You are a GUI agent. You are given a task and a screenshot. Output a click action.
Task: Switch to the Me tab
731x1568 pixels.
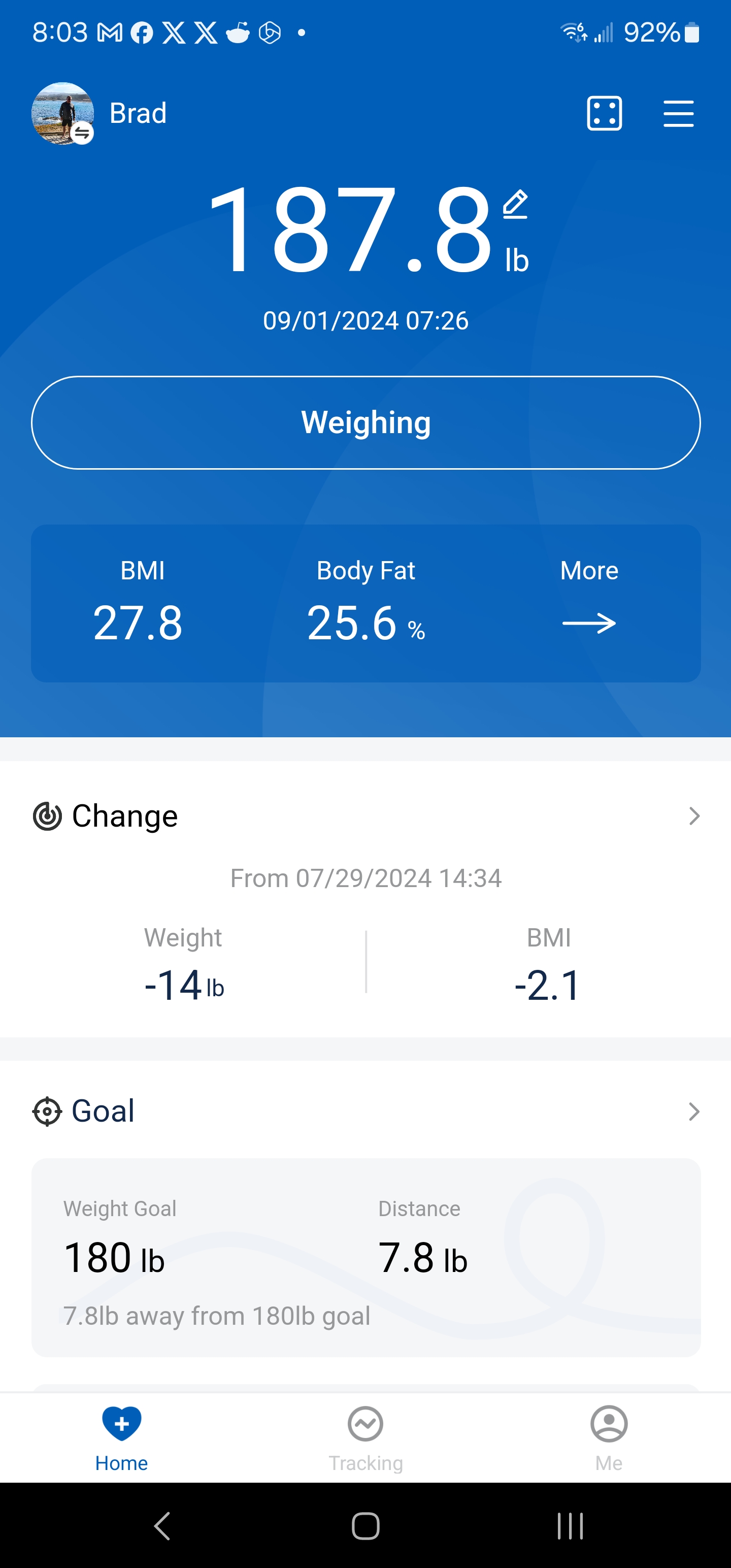[x=609, y=1438]
